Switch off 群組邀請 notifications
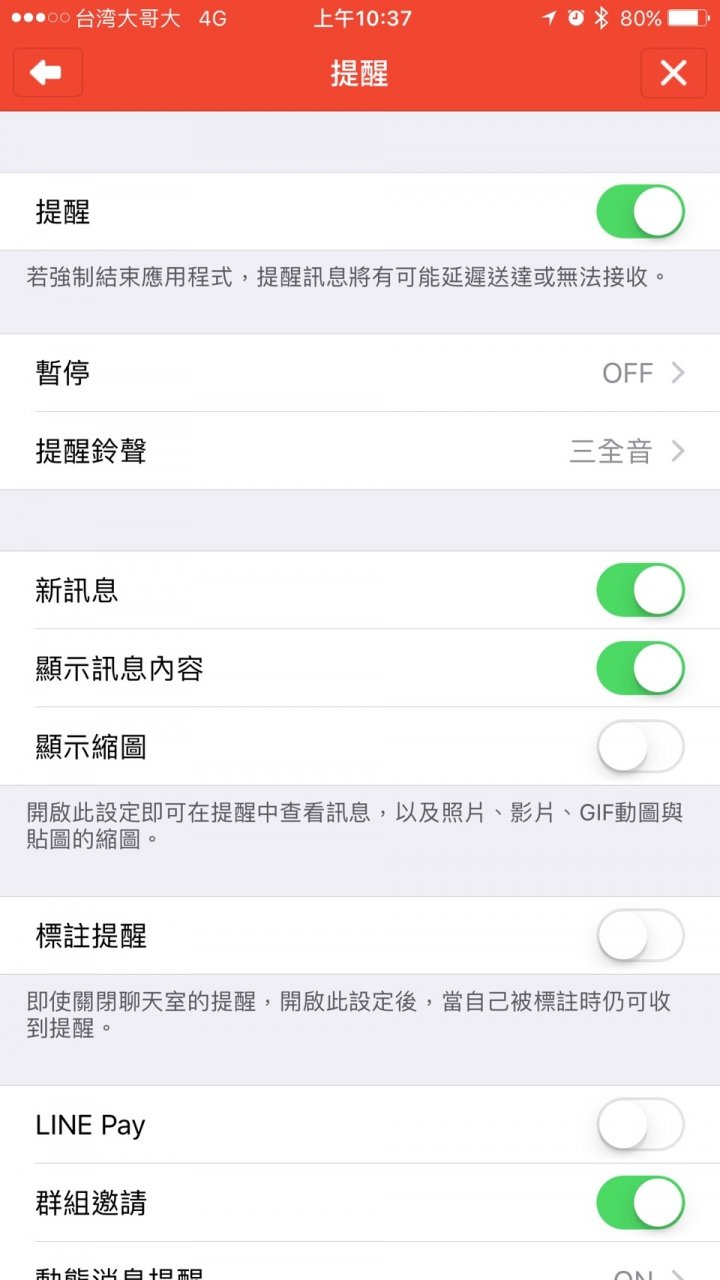 click(640, 1203)
